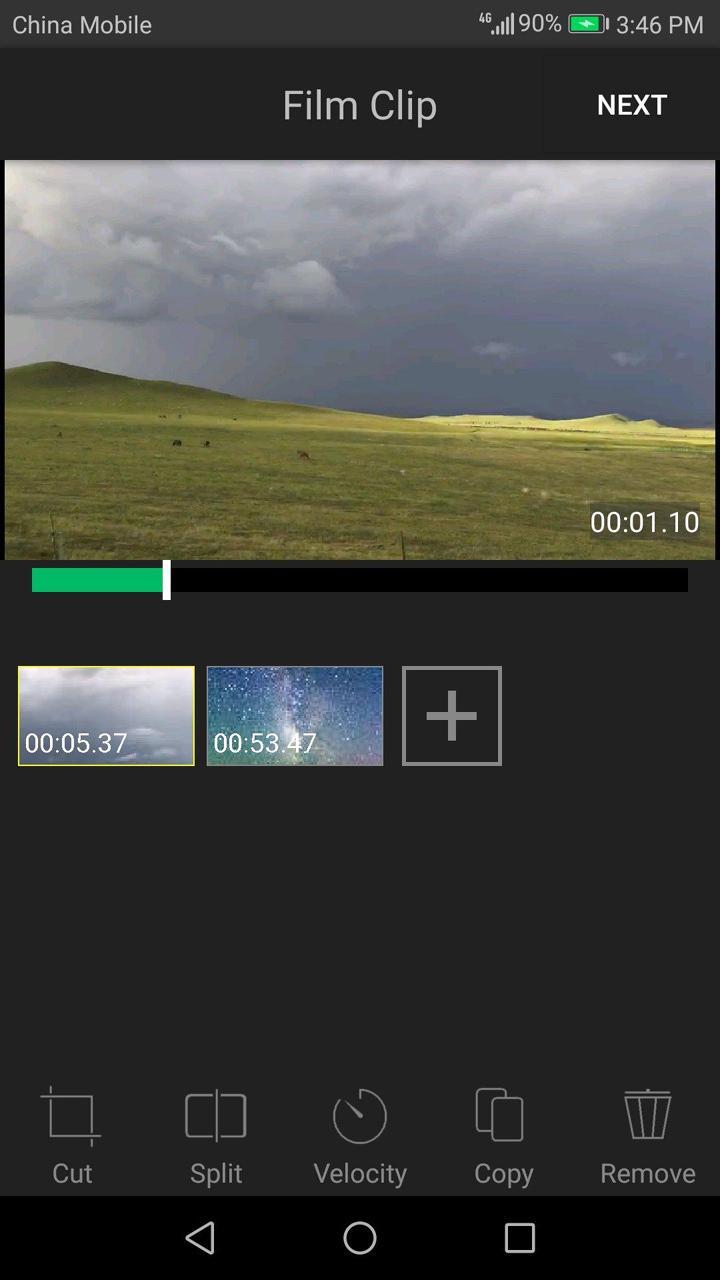
Task: Return to the home screen
Action: (360, 1238)
